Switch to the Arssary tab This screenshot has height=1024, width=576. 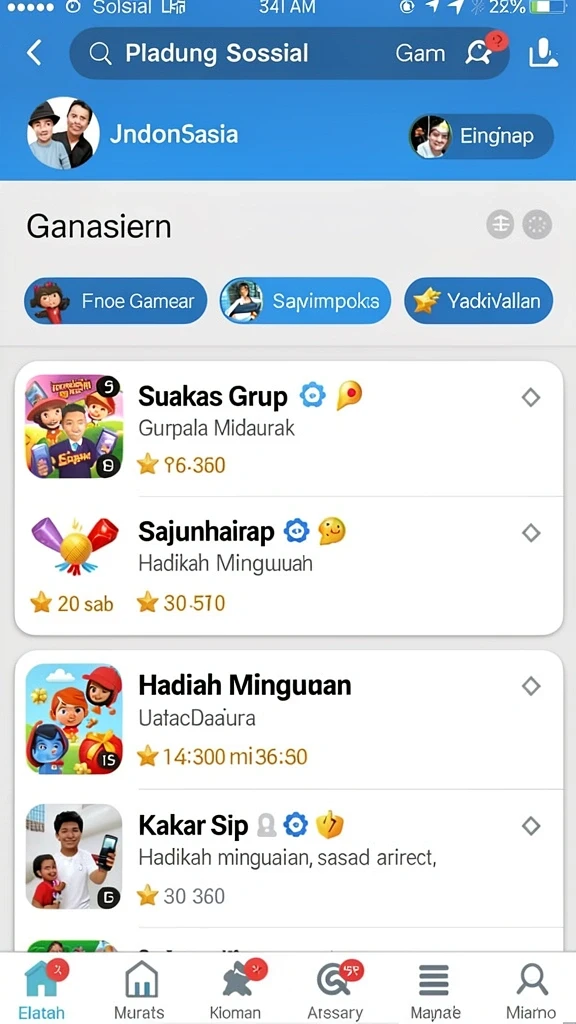[x=336, y=989]
